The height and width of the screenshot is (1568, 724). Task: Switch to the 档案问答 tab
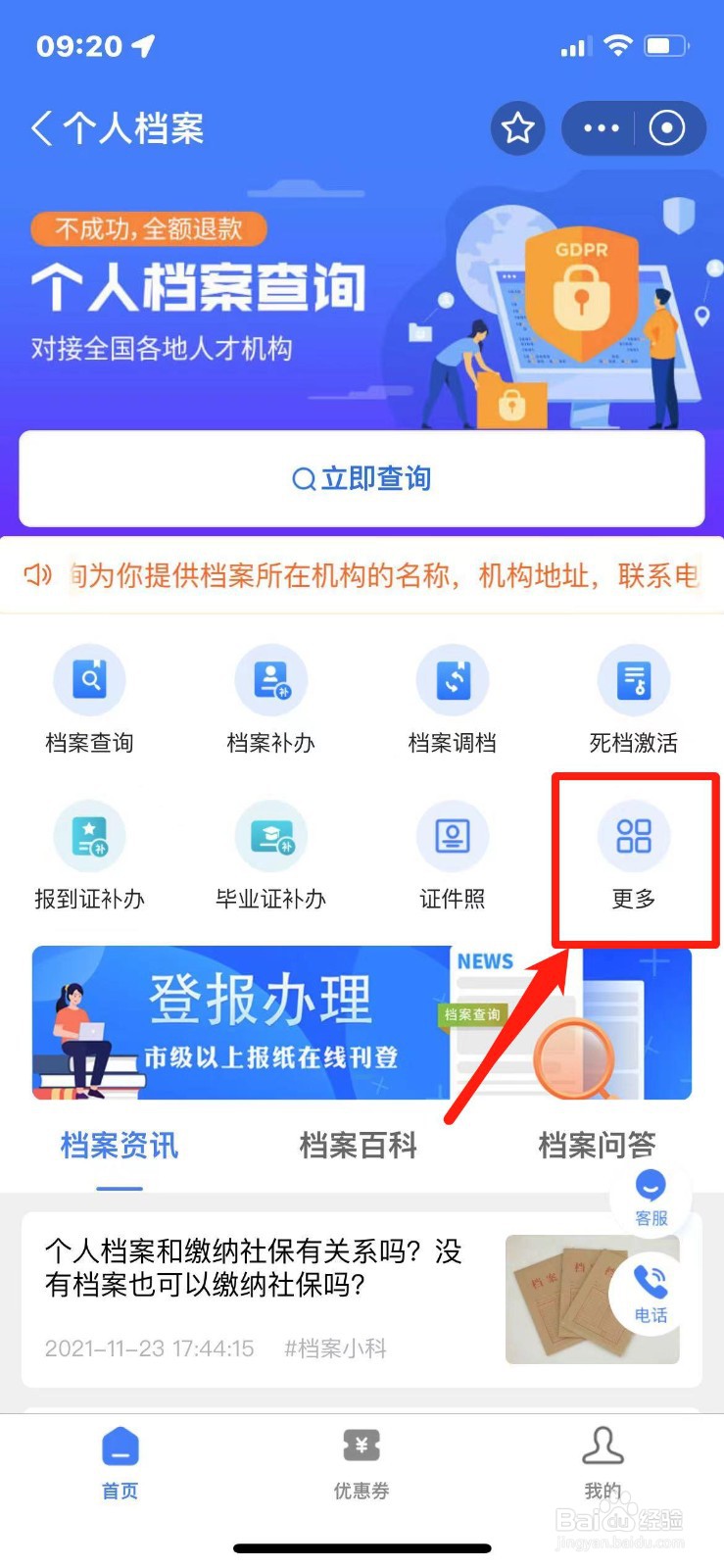pos(594,1145)
